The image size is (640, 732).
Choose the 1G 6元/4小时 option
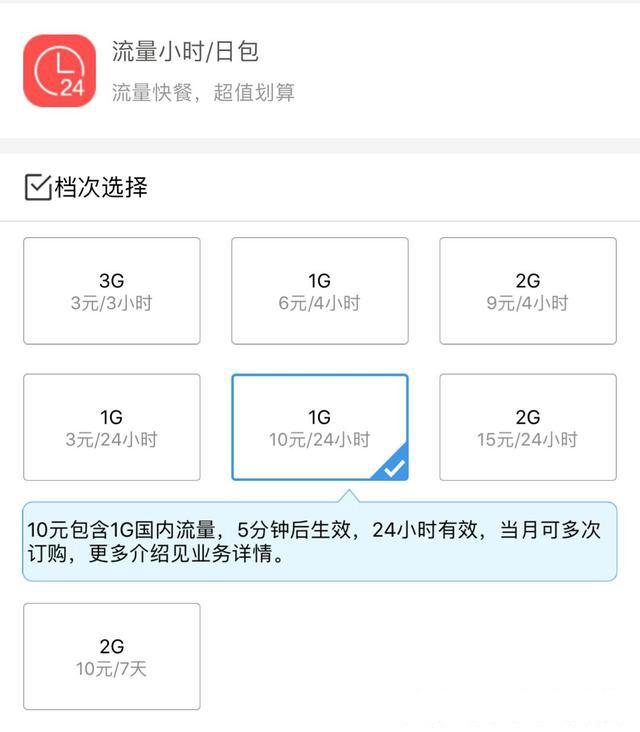tap(319, 291)
